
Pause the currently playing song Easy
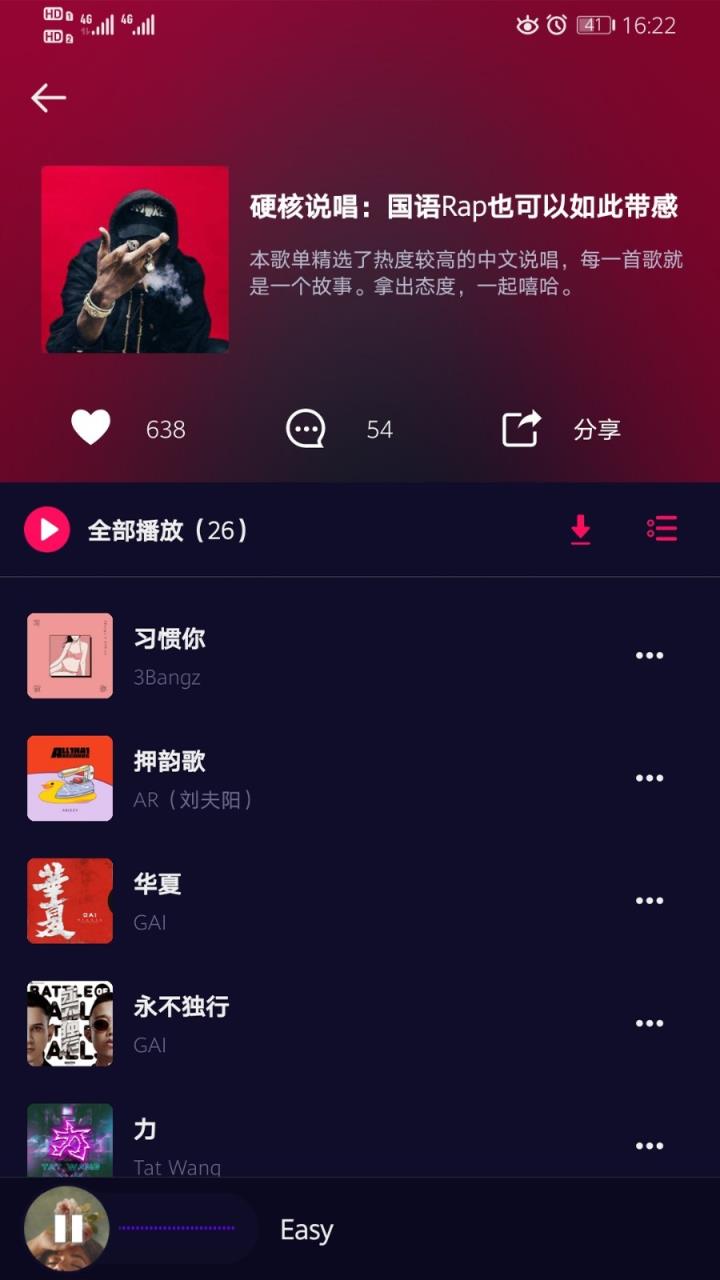point(68,1228)
